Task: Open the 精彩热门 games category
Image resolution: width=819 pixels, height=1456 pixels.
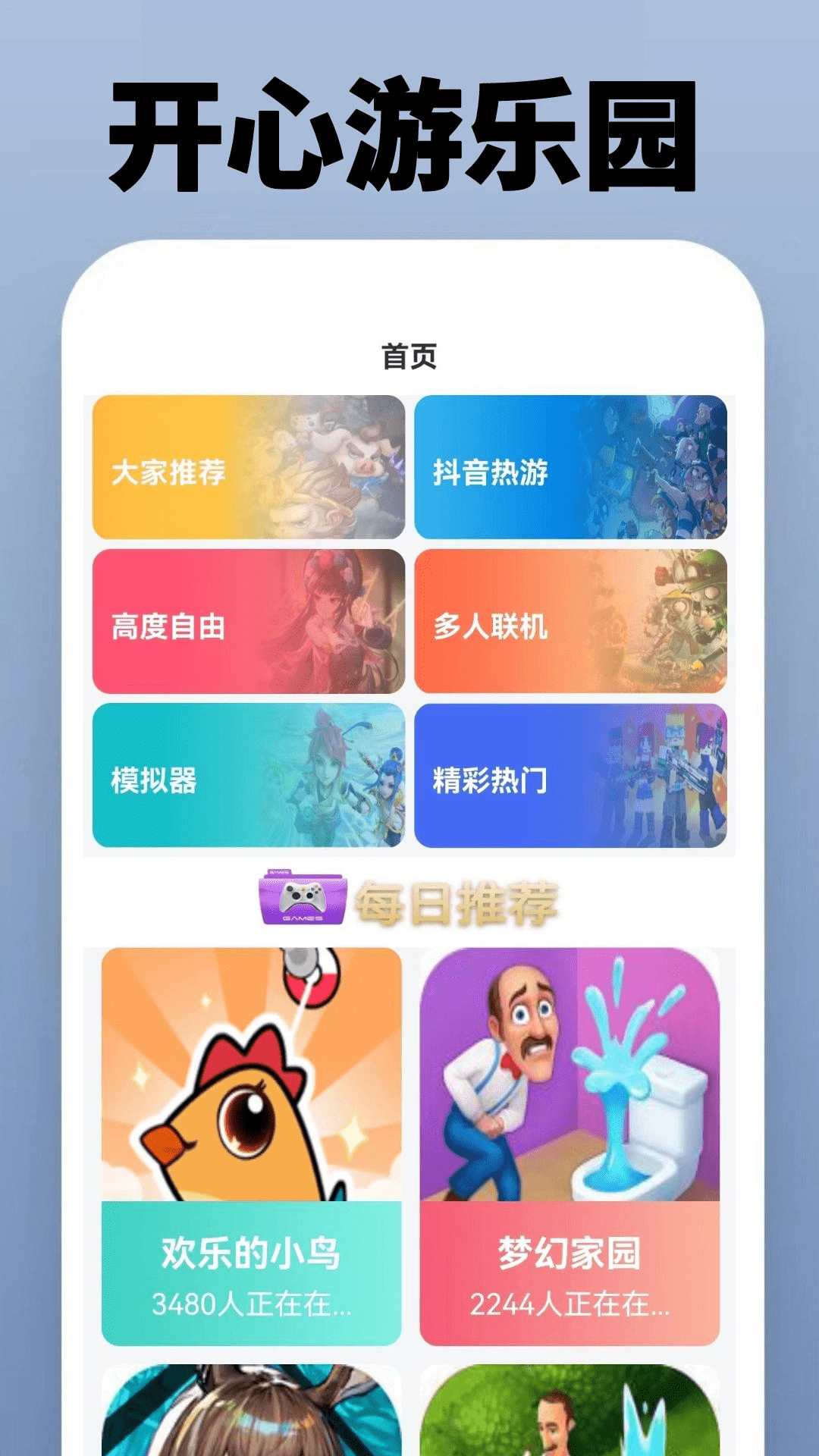Action: (x=569, y=781)
